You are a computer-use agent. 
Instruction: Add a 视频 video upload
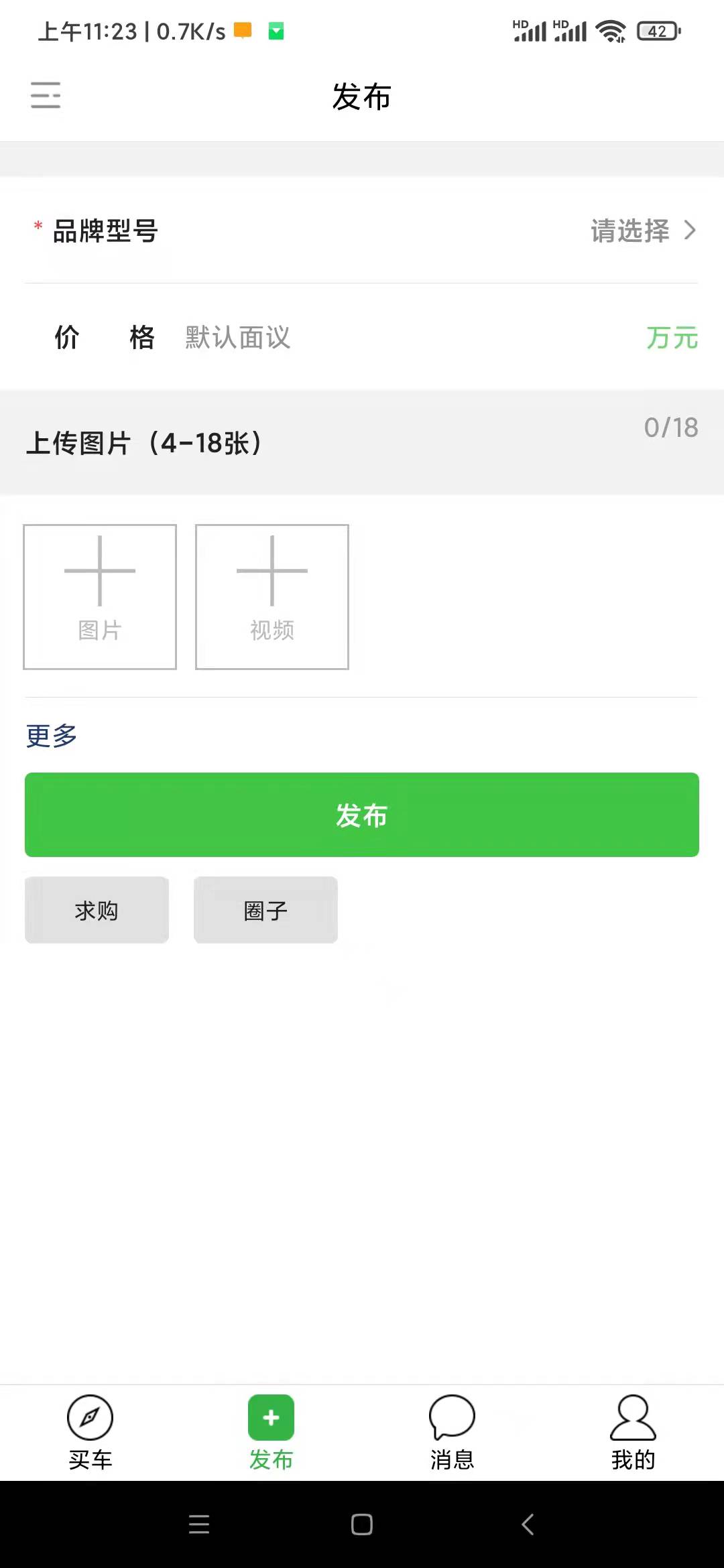(x=271, y=596)
